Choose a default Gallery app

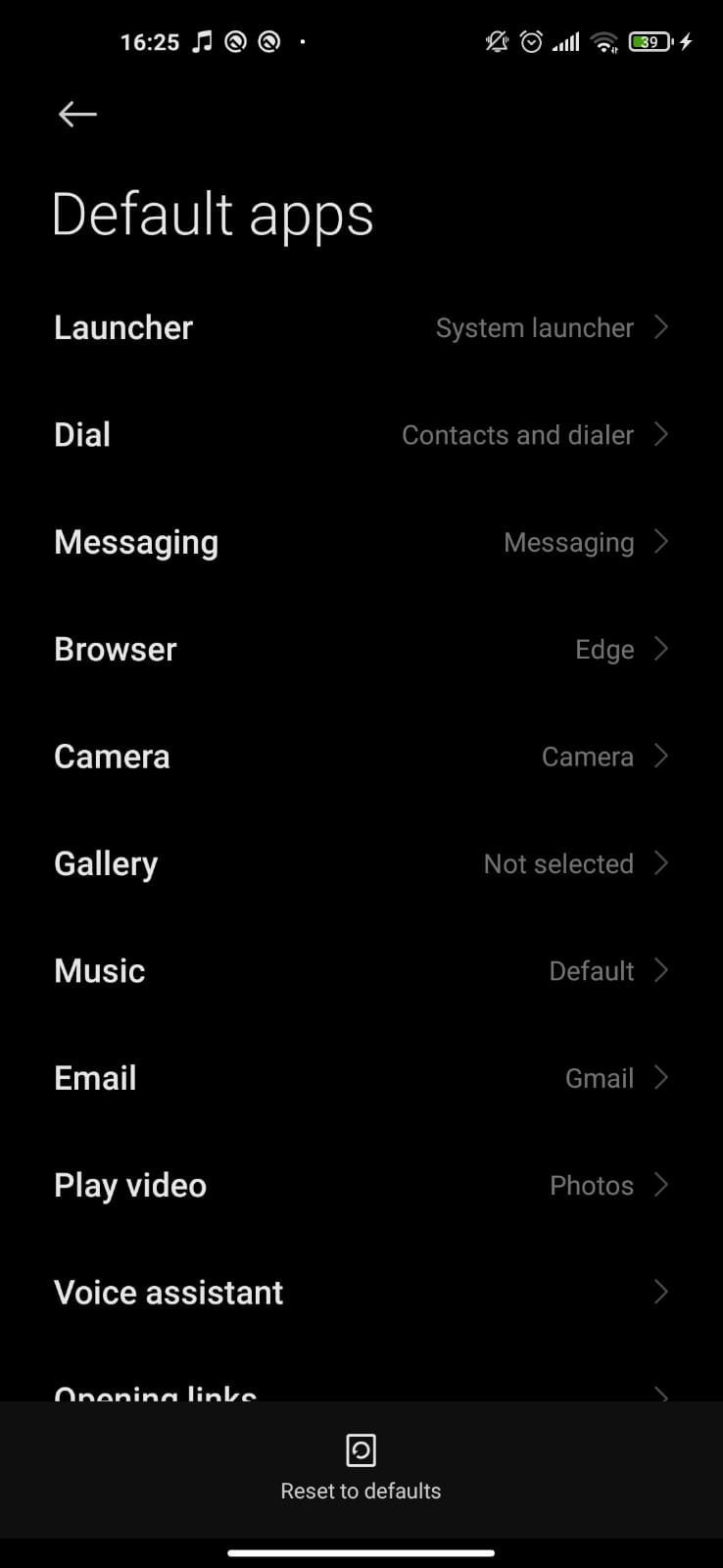pos(361,863)
